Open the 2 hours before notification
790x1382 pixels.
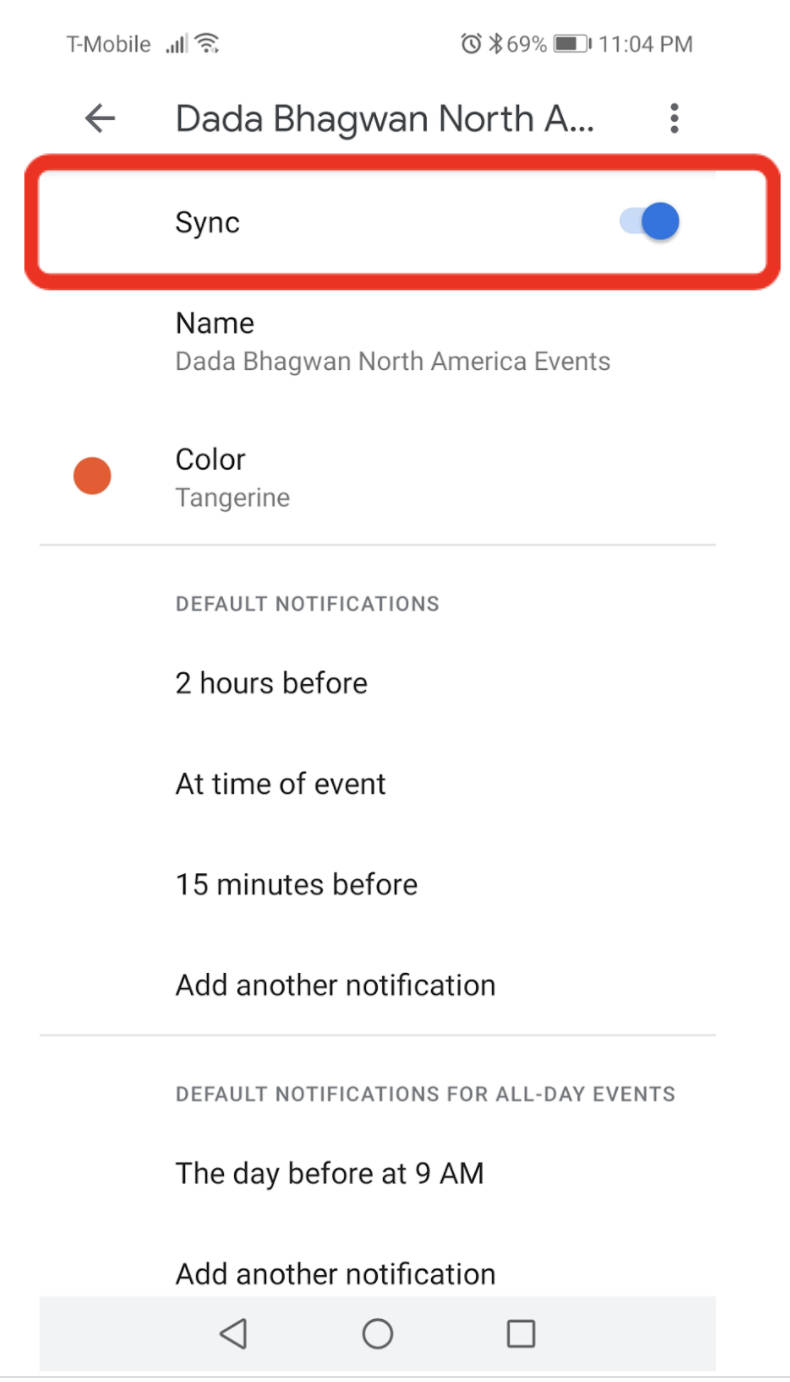[271, 684]
